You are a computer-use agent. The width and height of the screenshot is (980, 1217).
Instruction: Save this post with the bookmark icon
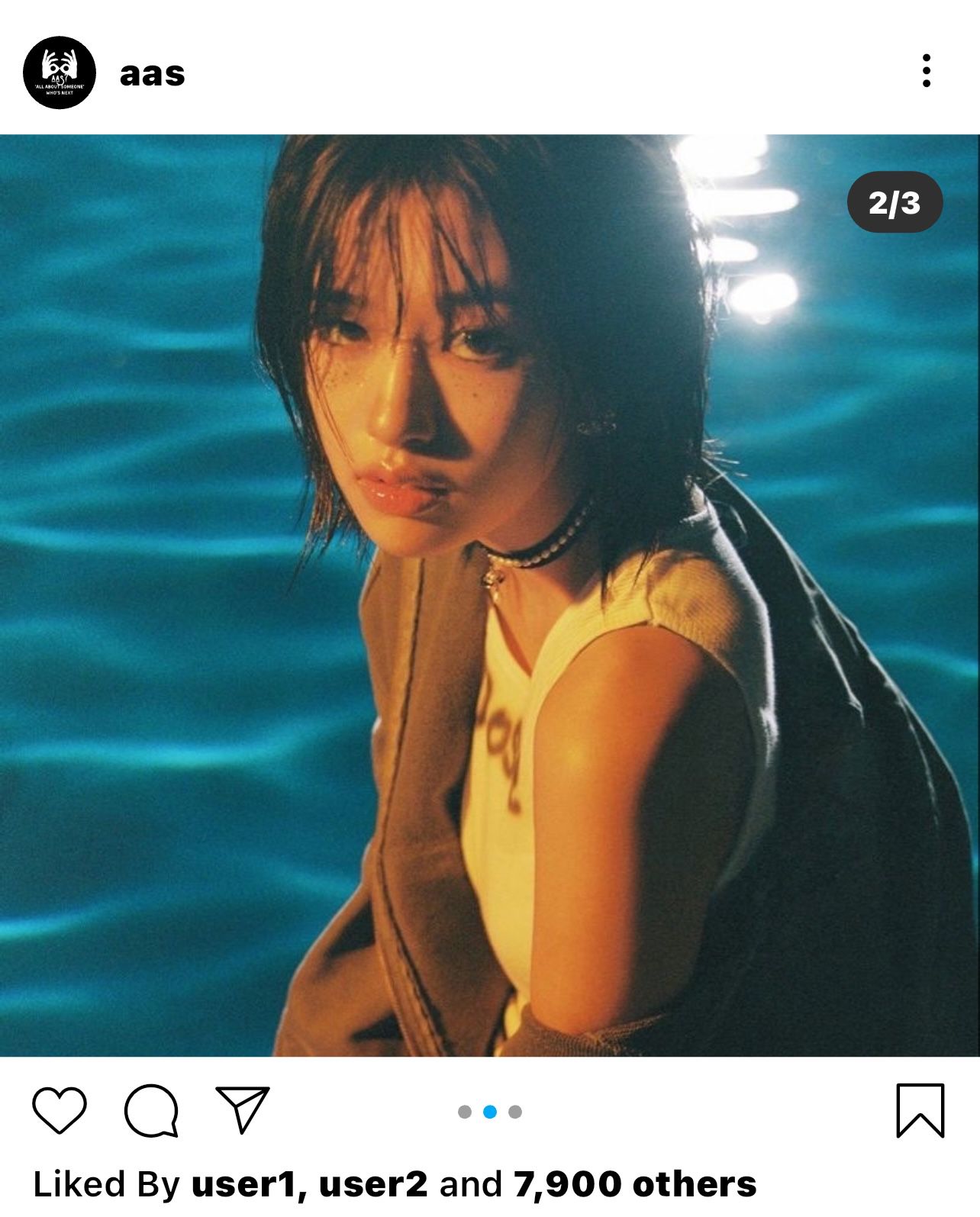click(920, 1110)
